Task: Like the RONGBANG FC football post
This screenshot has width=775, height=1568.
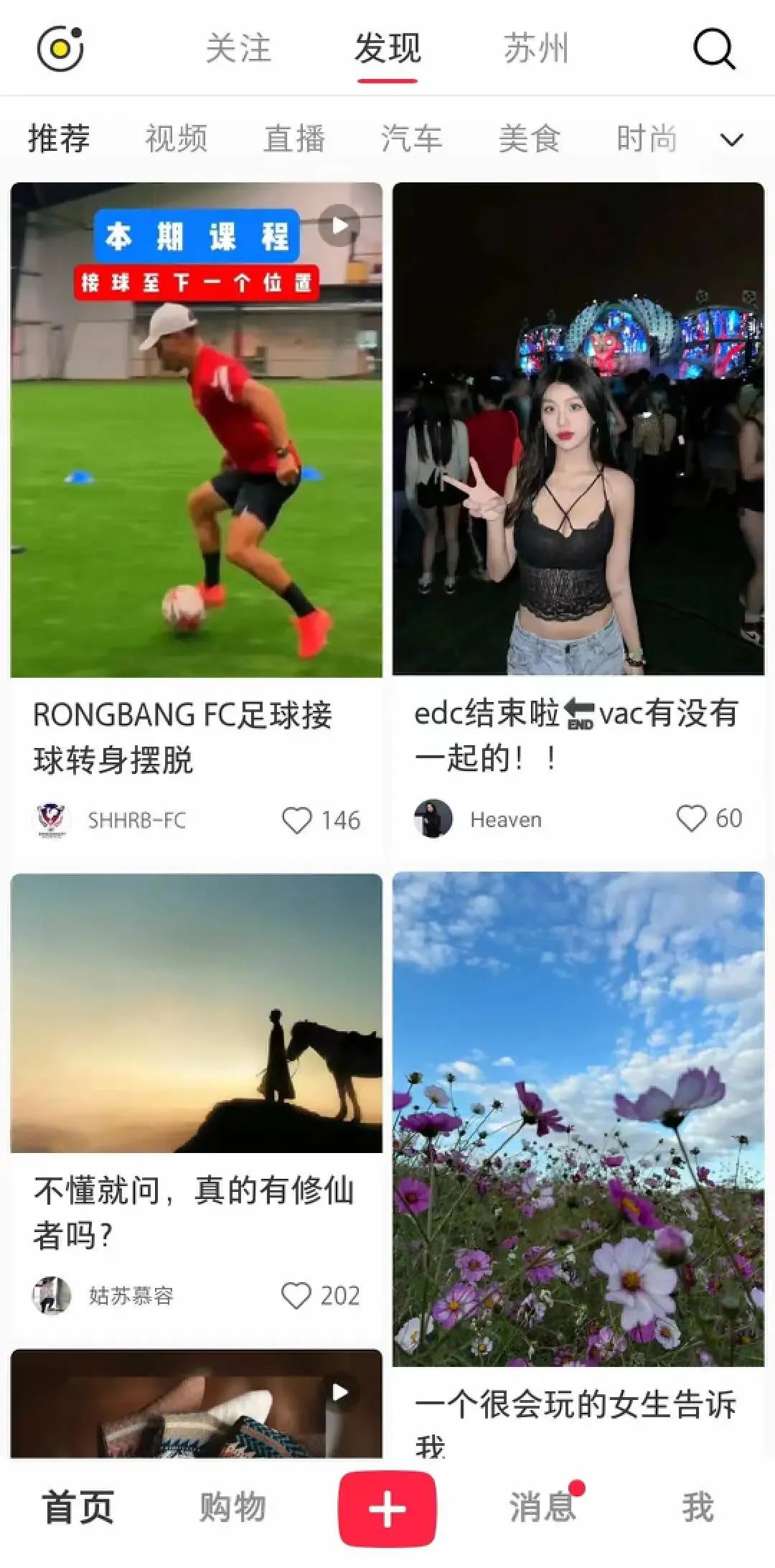Action: tap(296, 821)
